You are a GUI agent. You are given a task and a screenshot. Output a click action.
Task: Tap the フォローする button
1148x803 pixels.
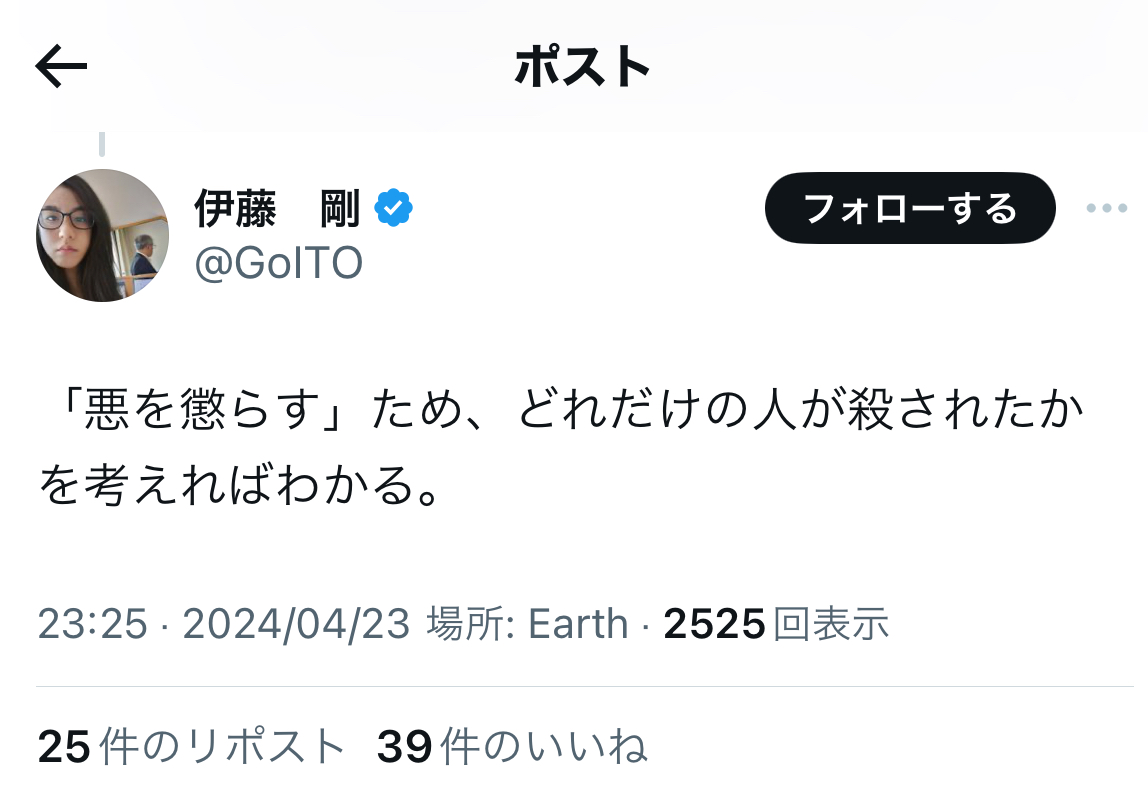(909, 208)
